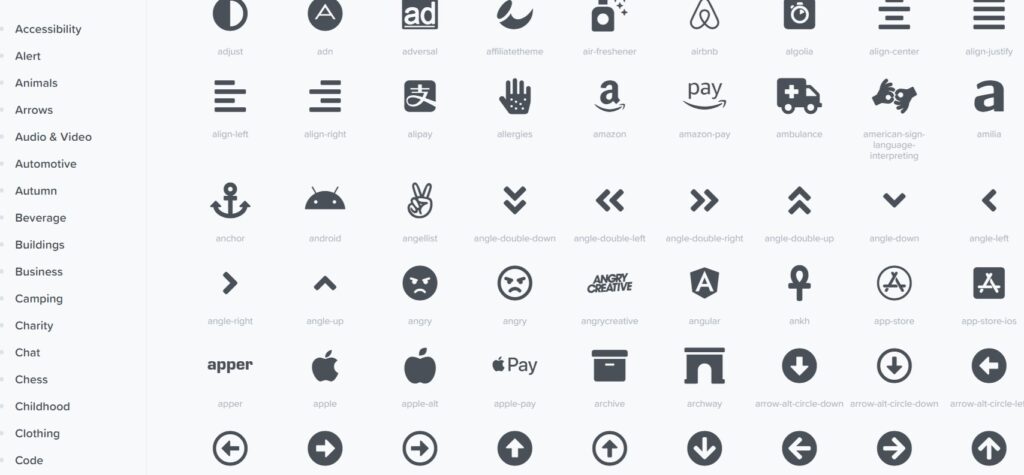Open the Audio & Video category

click(53, 137)
